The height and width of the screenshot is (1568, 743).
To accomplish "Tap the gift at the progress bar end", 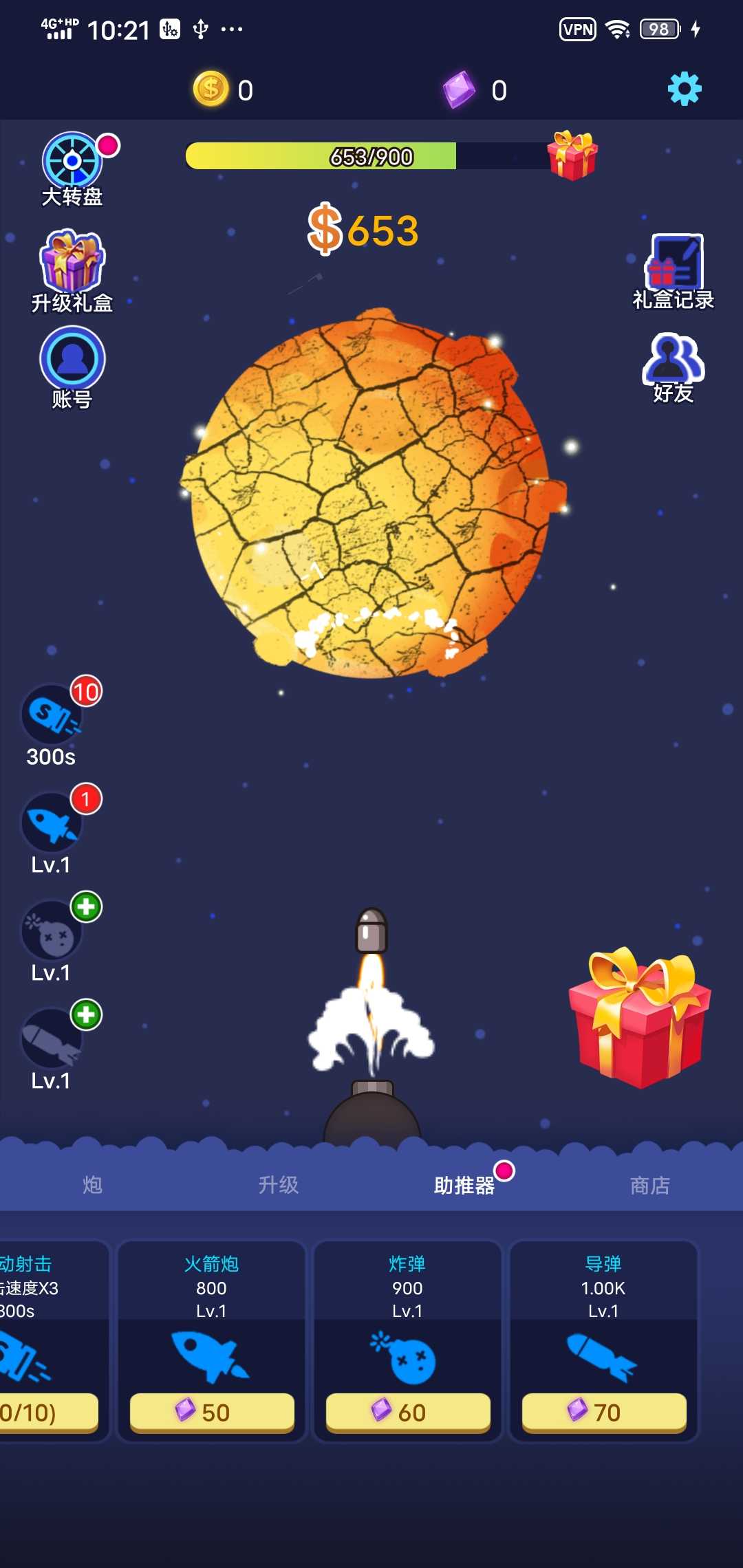I will (570, 157).
